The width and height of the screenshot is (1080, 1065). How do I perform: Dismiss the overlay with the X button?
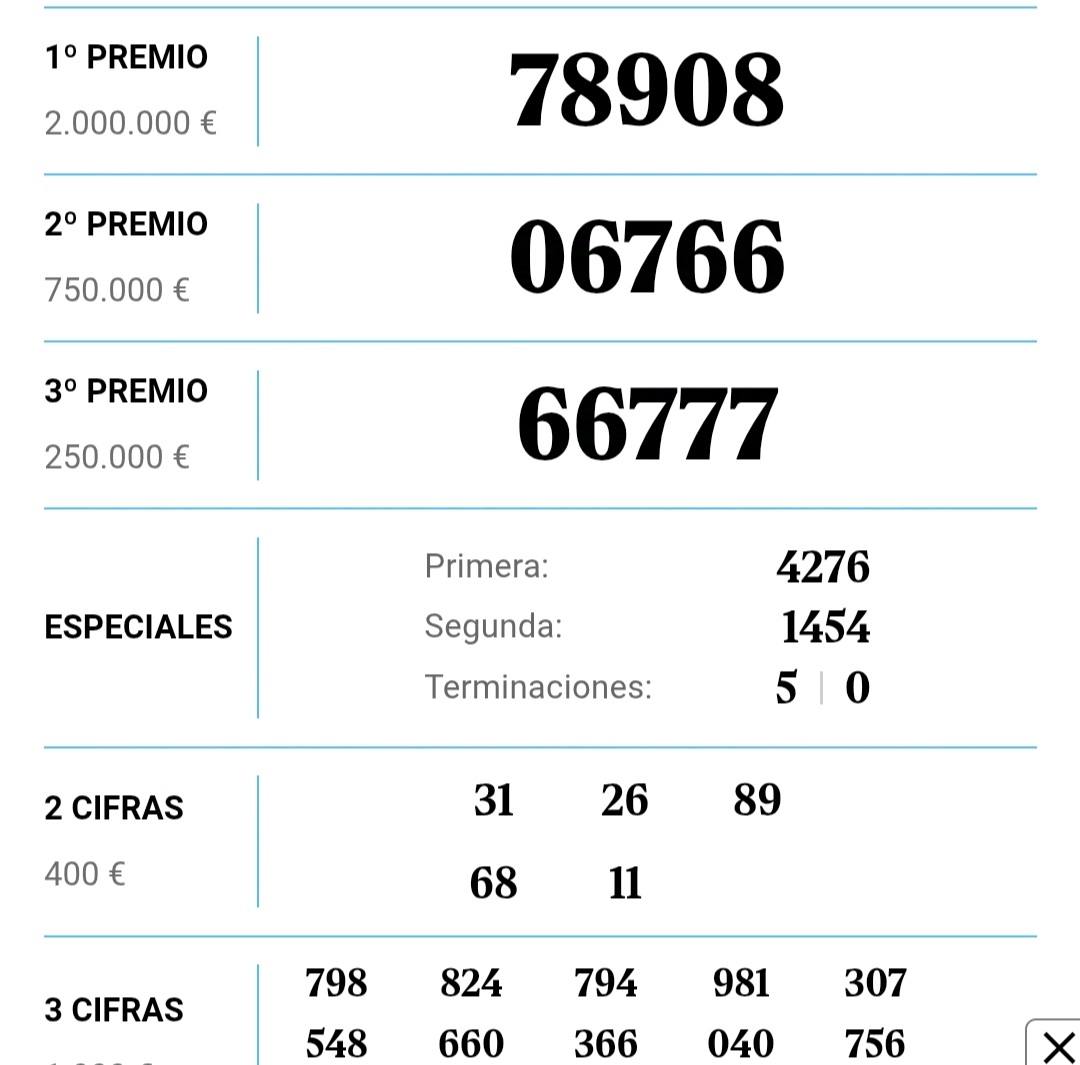click(x=1057, y=1047)
